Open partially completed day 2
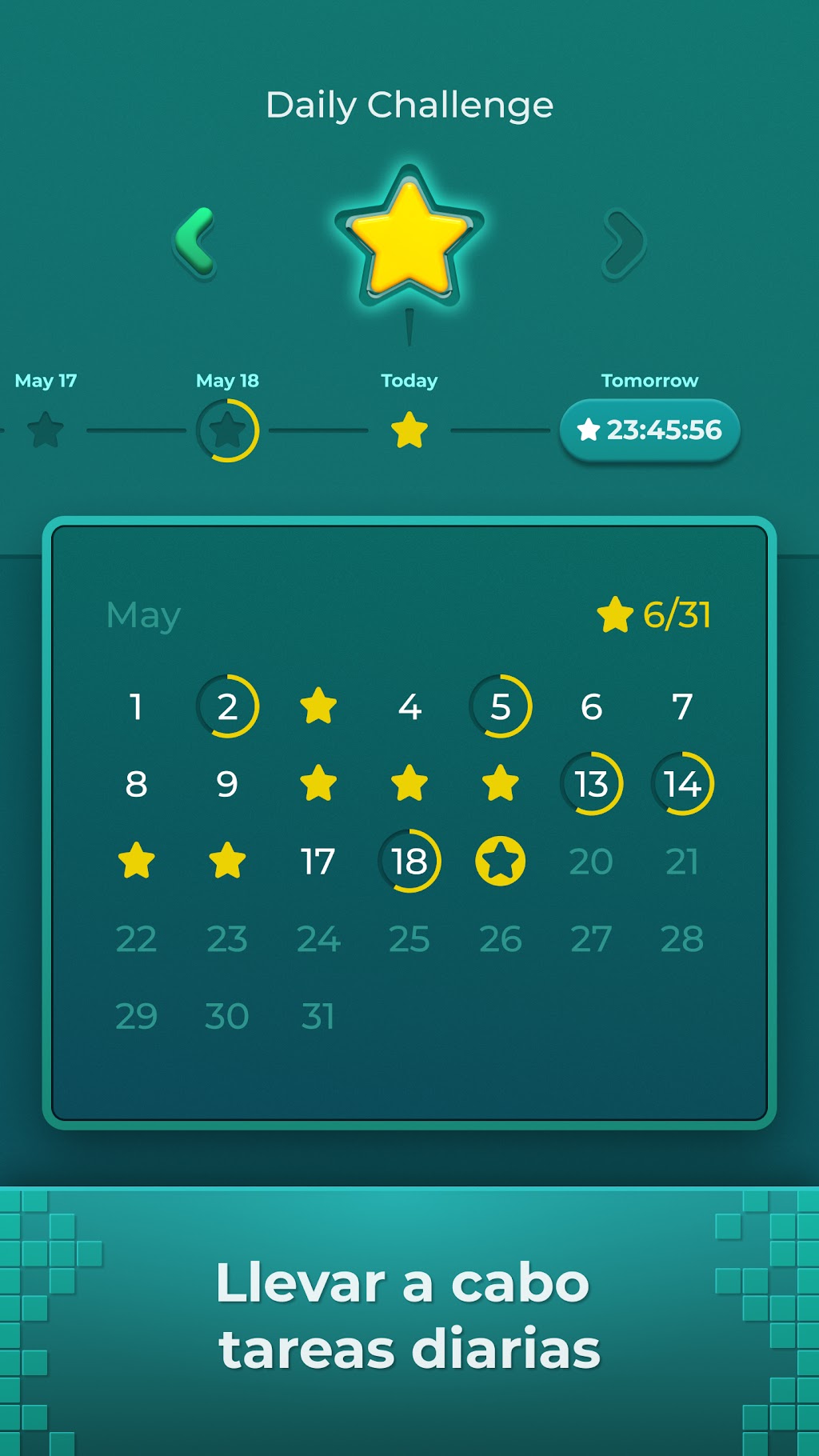819x1456 pixels. coord(228,706)
